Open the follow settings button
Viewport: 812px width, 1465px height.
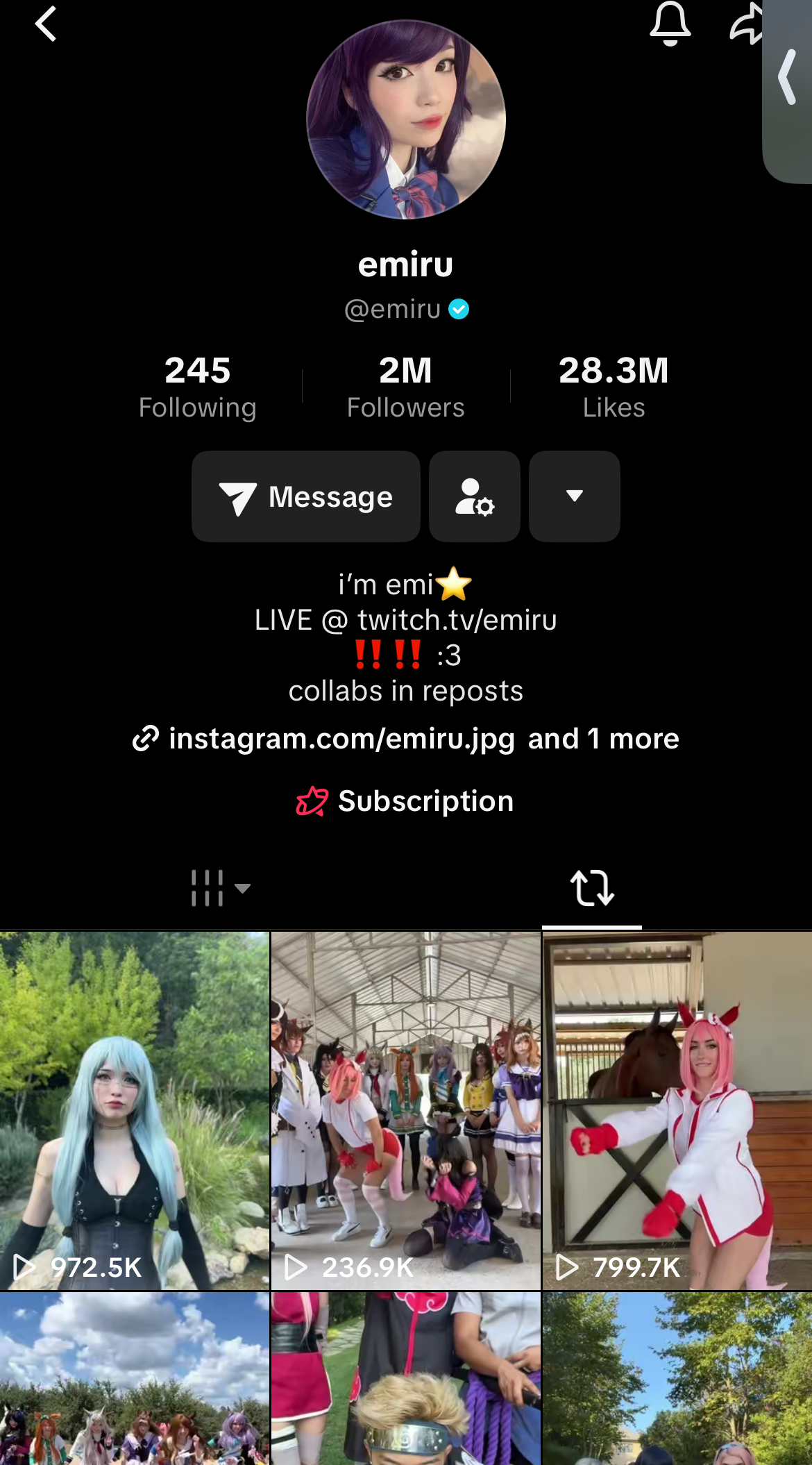click(x=475, y=496)
